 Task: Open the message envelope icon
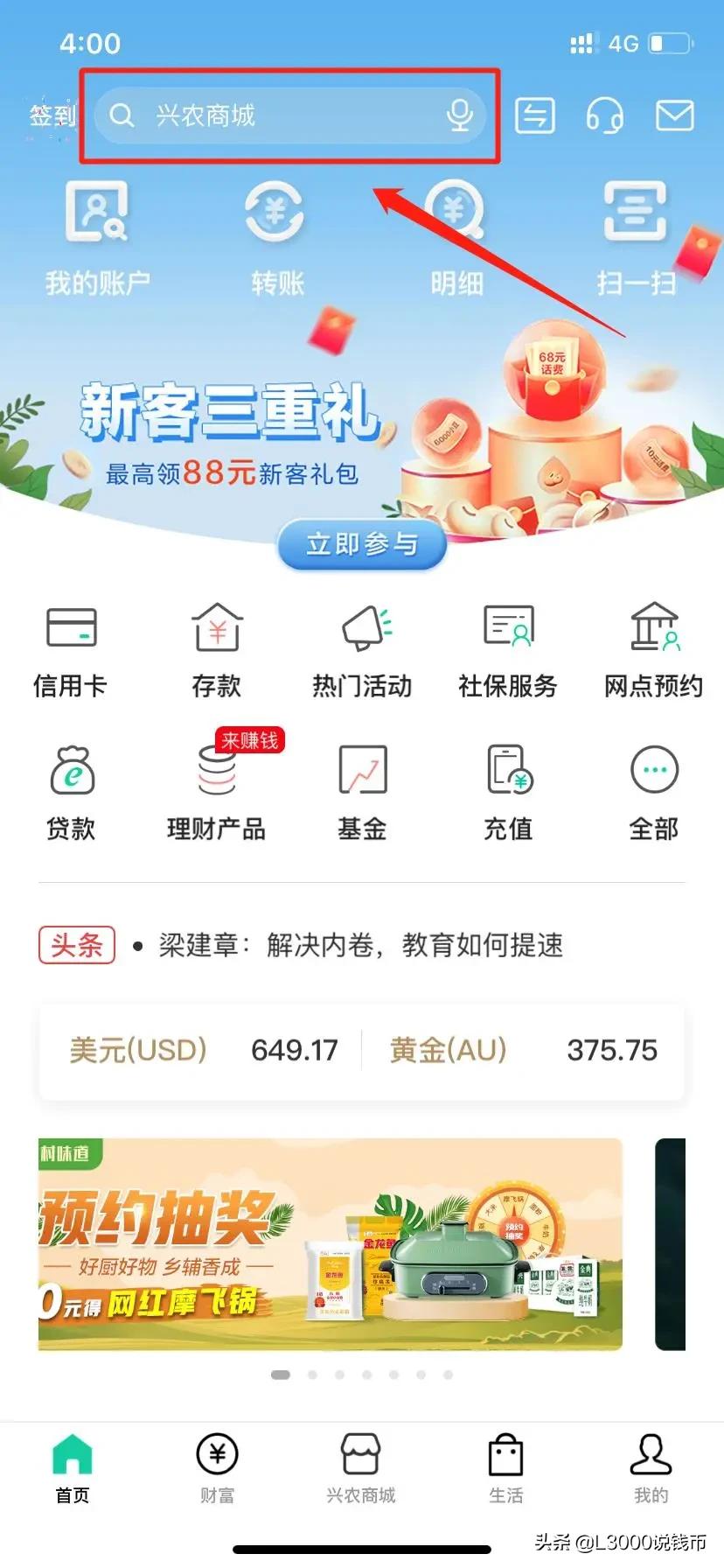pyautogui.click(x=673, y=116)
